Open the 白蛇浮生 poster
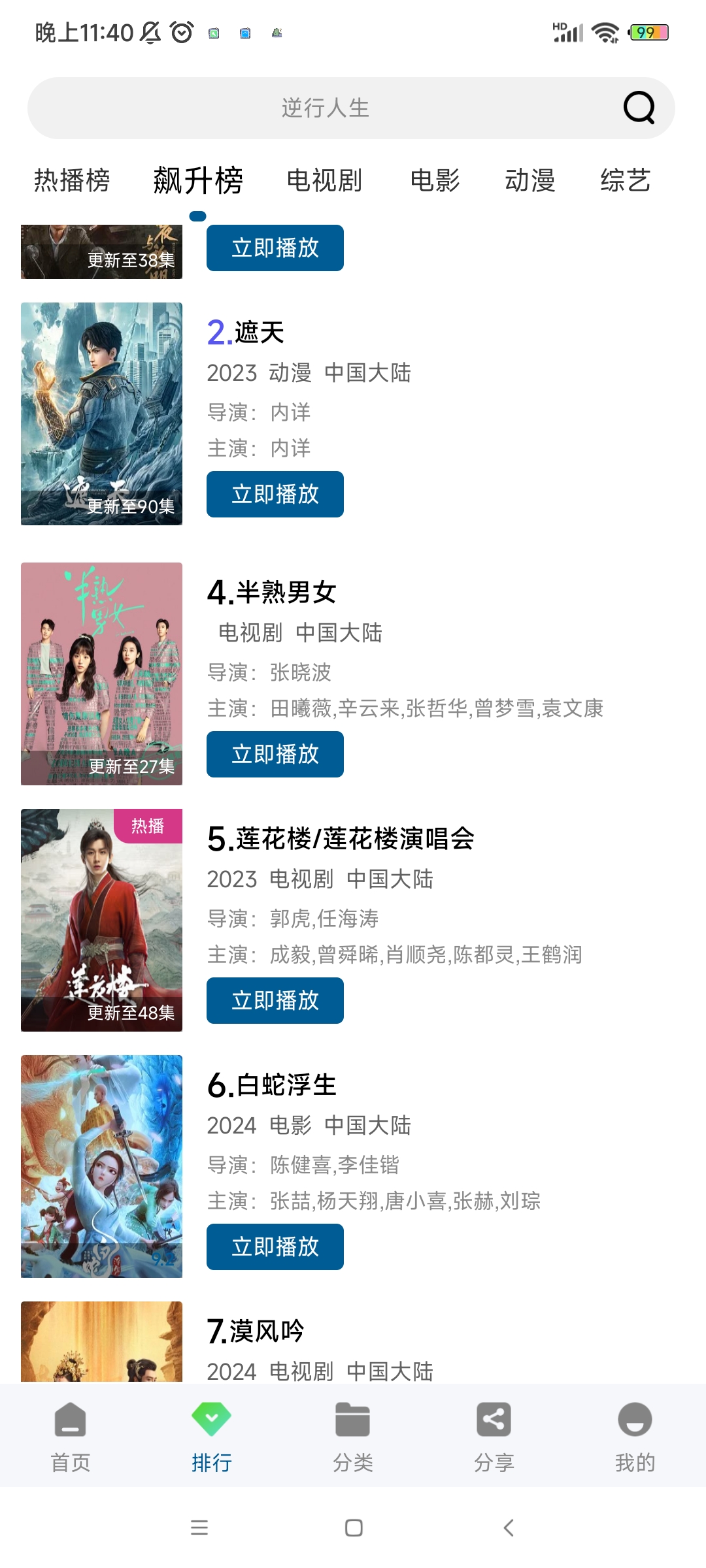This screenshot has height=1568, width=706. click(x=101, y=1166)
